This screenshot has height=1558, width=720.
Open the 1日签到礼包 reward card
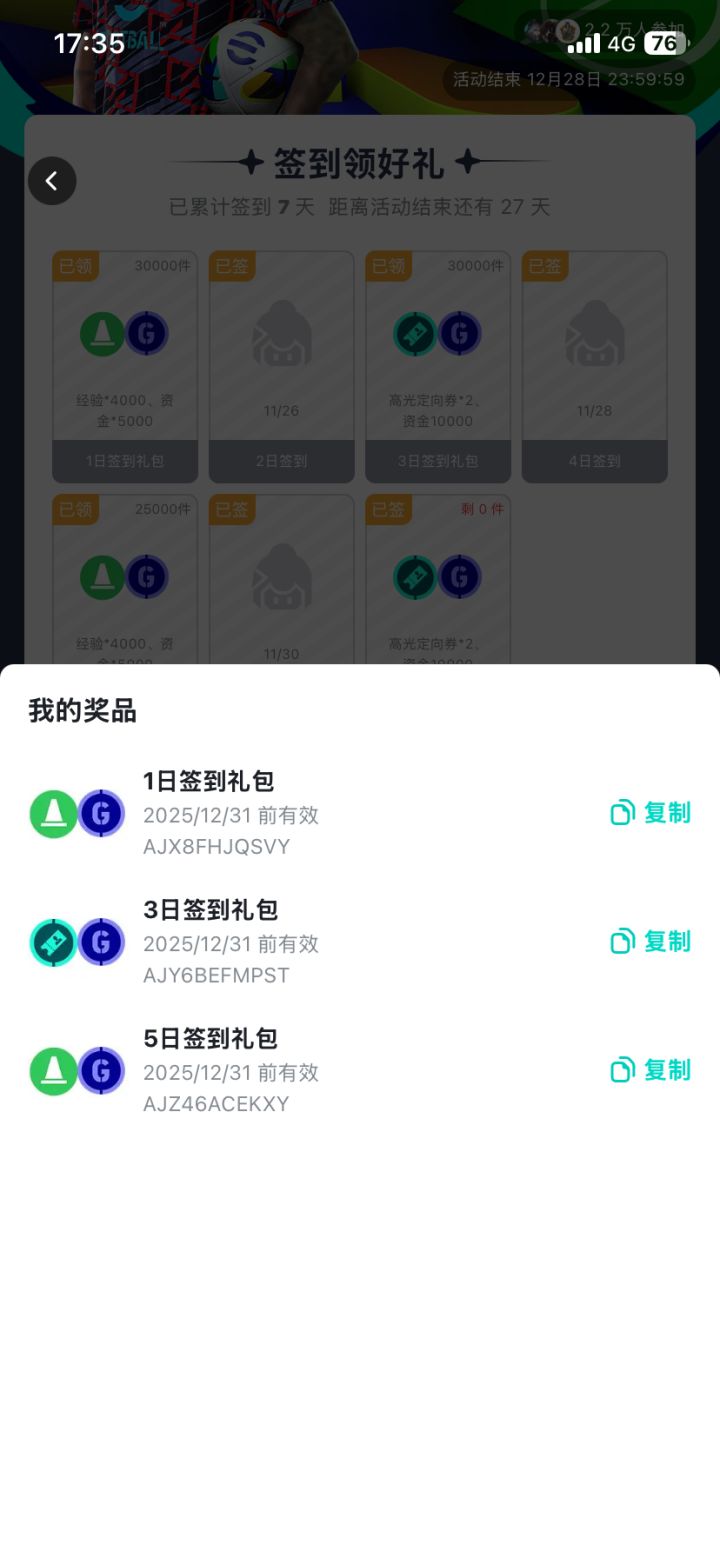pos(124,364)
